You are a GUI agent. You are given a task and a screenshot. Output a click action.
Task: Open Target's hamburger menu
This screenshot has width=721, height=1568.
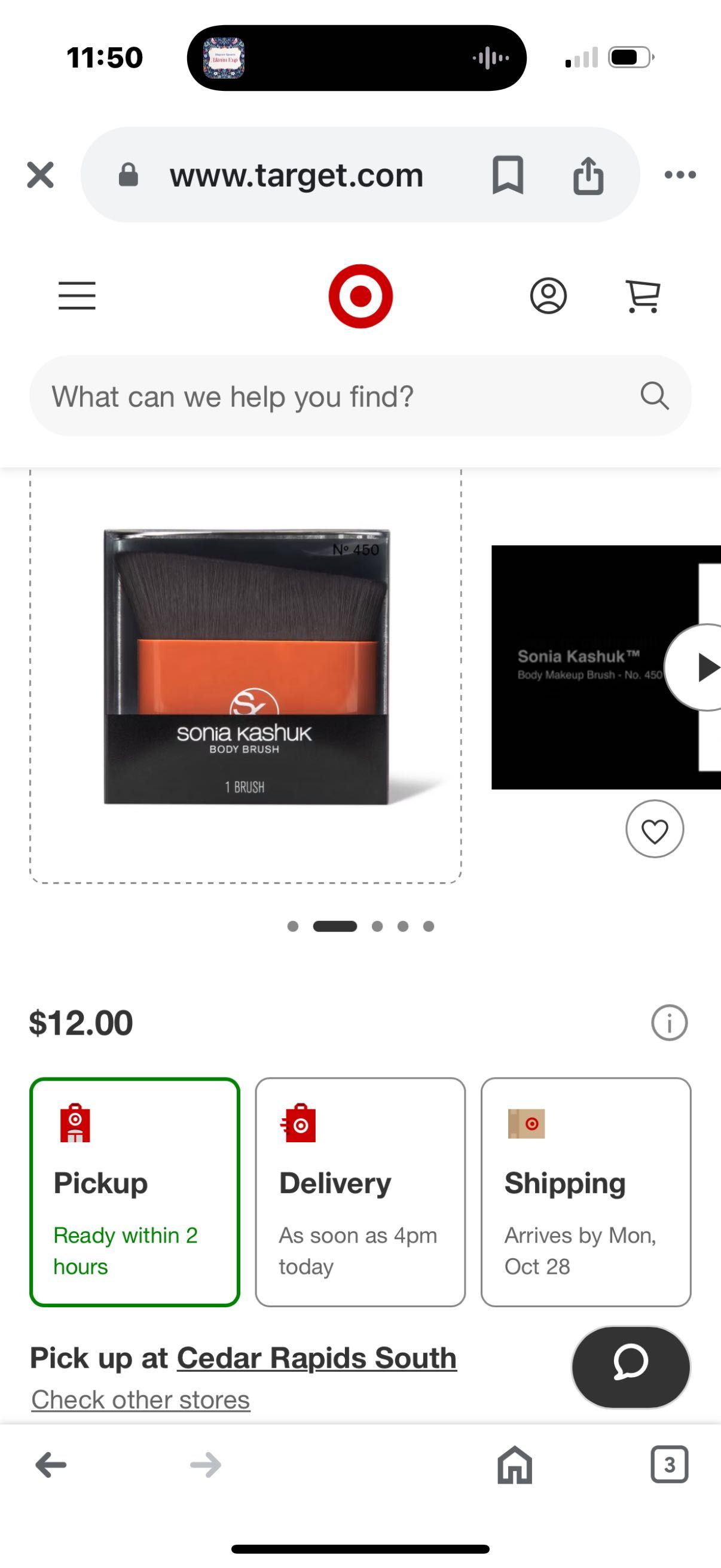click(77, 296)
